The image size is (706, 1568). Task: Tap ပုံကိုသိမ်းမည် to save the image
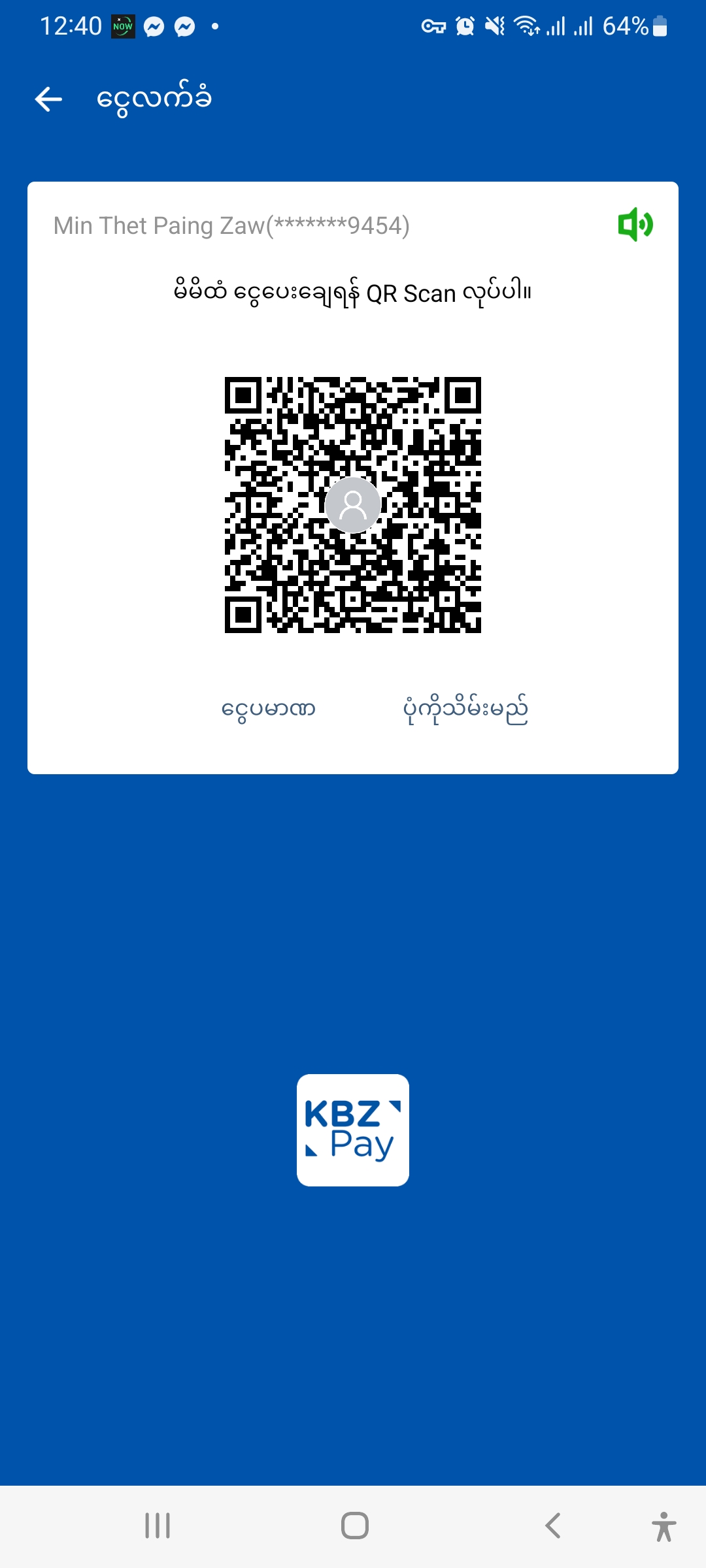(465, 709)
